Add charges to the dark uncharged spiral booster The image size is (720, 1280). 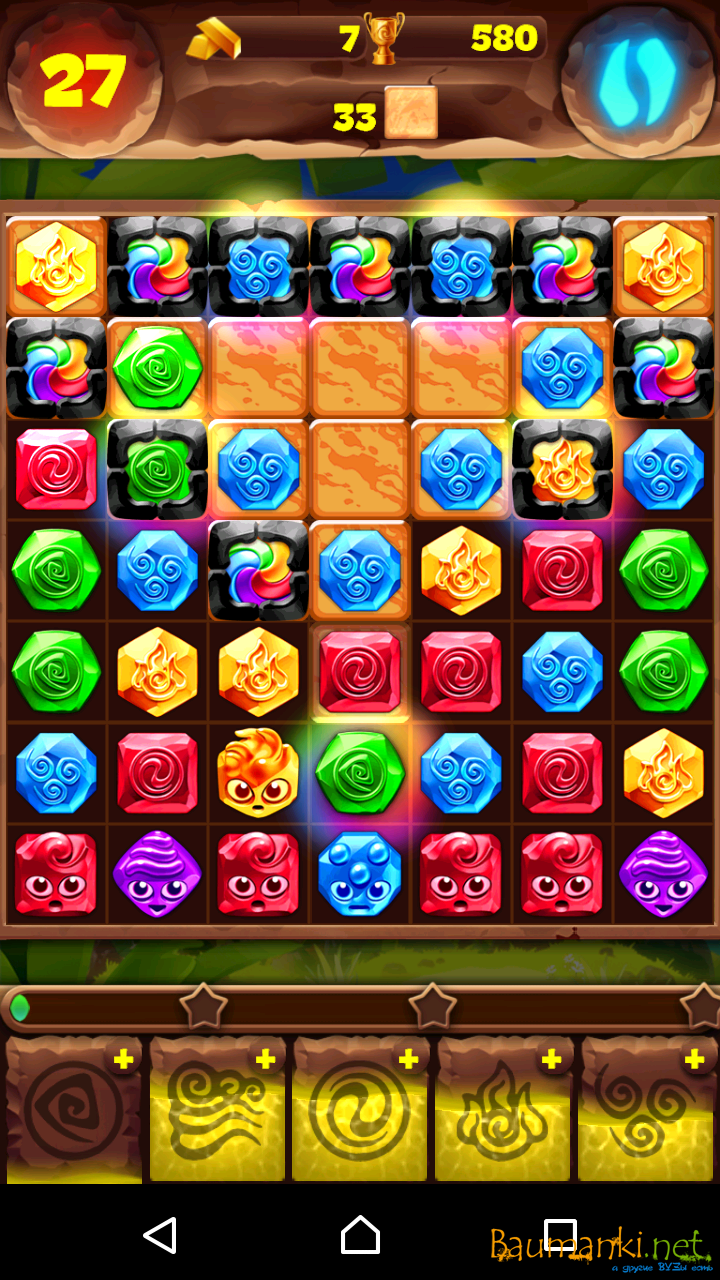click(x=124, y=1060)
